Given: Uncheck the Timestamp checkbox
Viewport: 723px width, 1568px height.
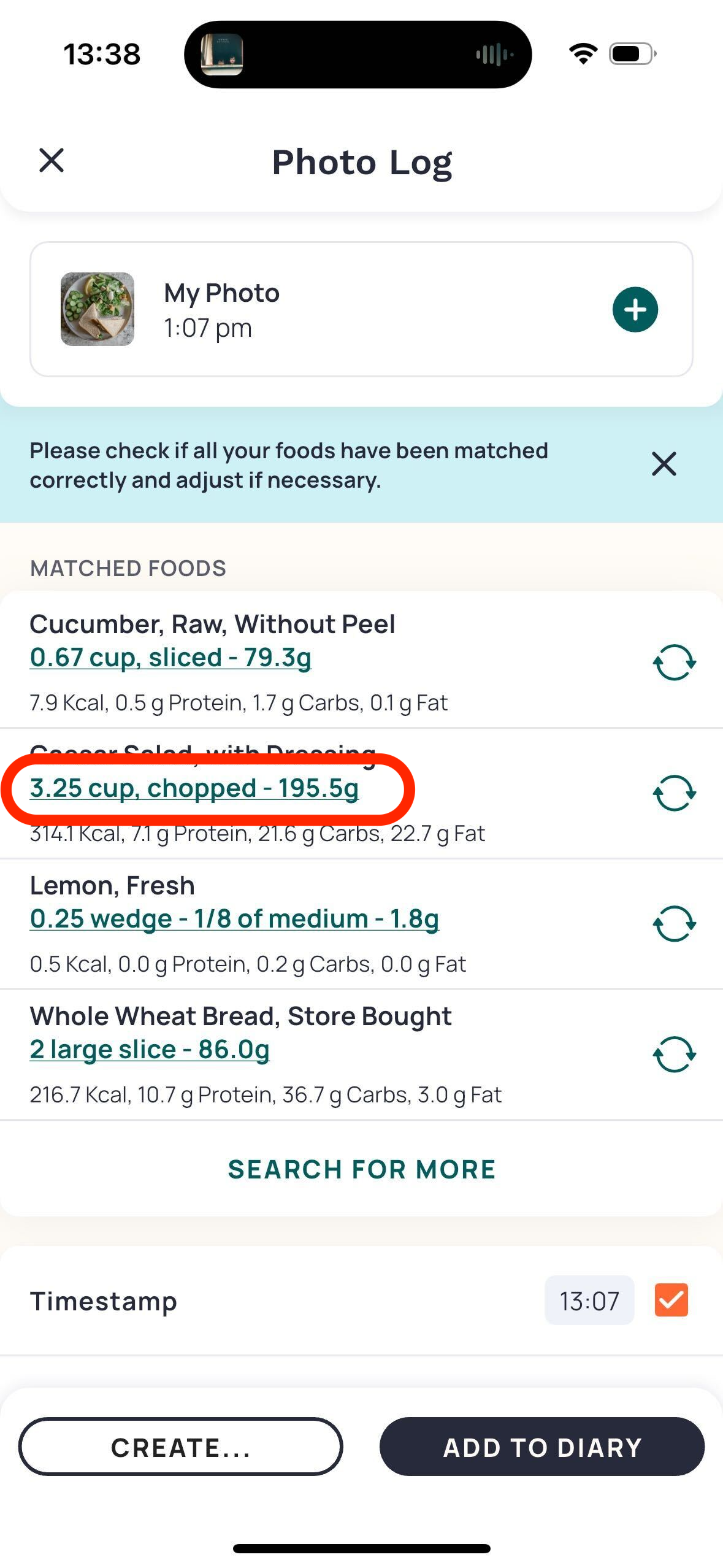Looking at the screenshot, I should 671,1300.
